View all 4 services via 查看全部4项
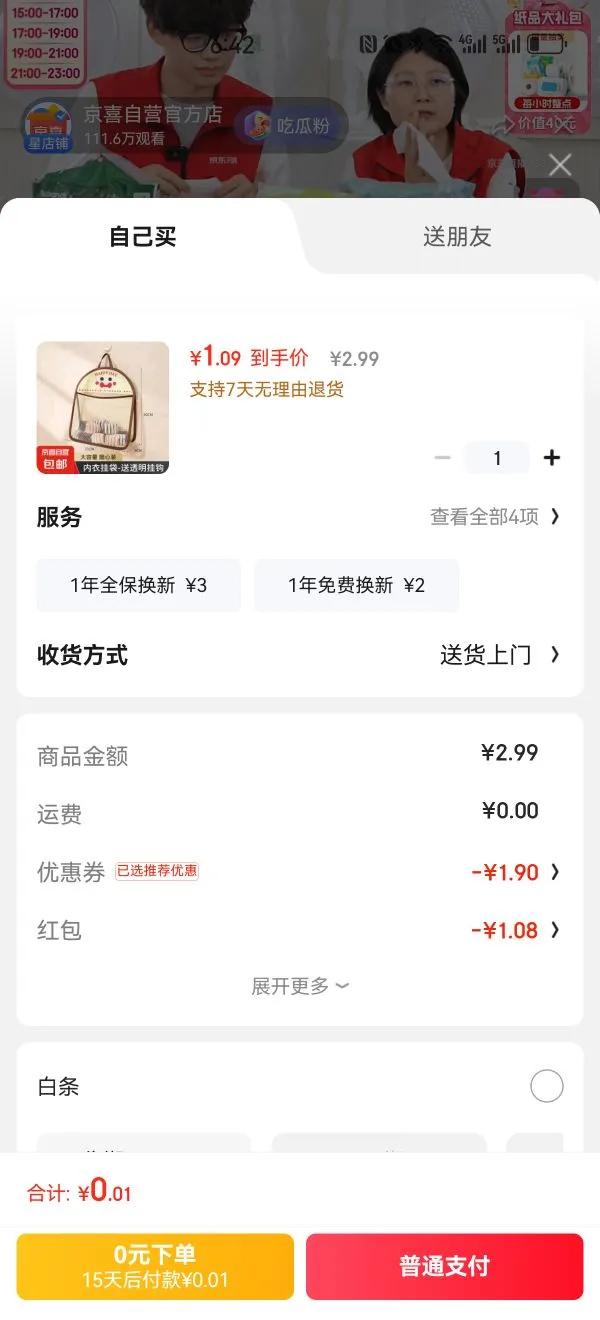The width and height of the screenshot is (600, 1320). 495,517
